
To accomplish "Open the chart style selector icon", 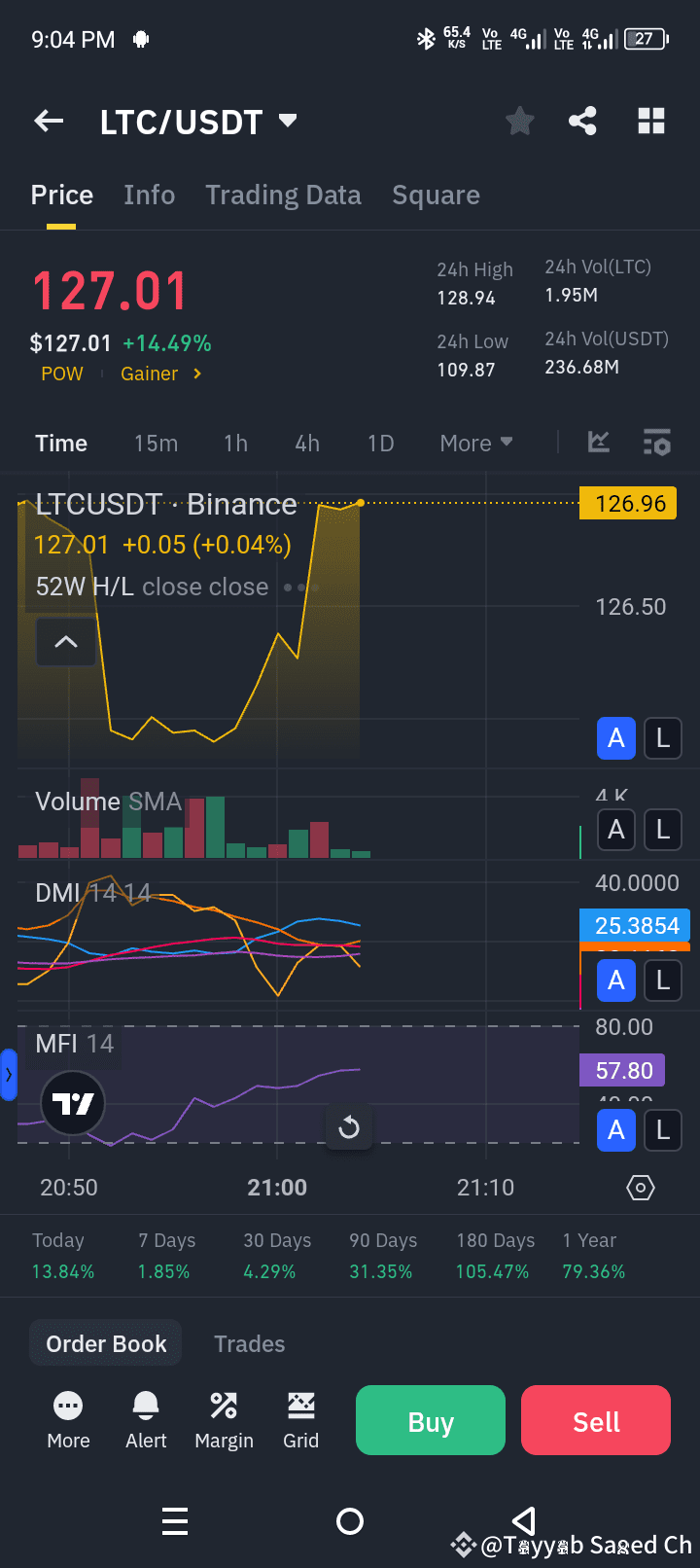I will pos(598,443).
